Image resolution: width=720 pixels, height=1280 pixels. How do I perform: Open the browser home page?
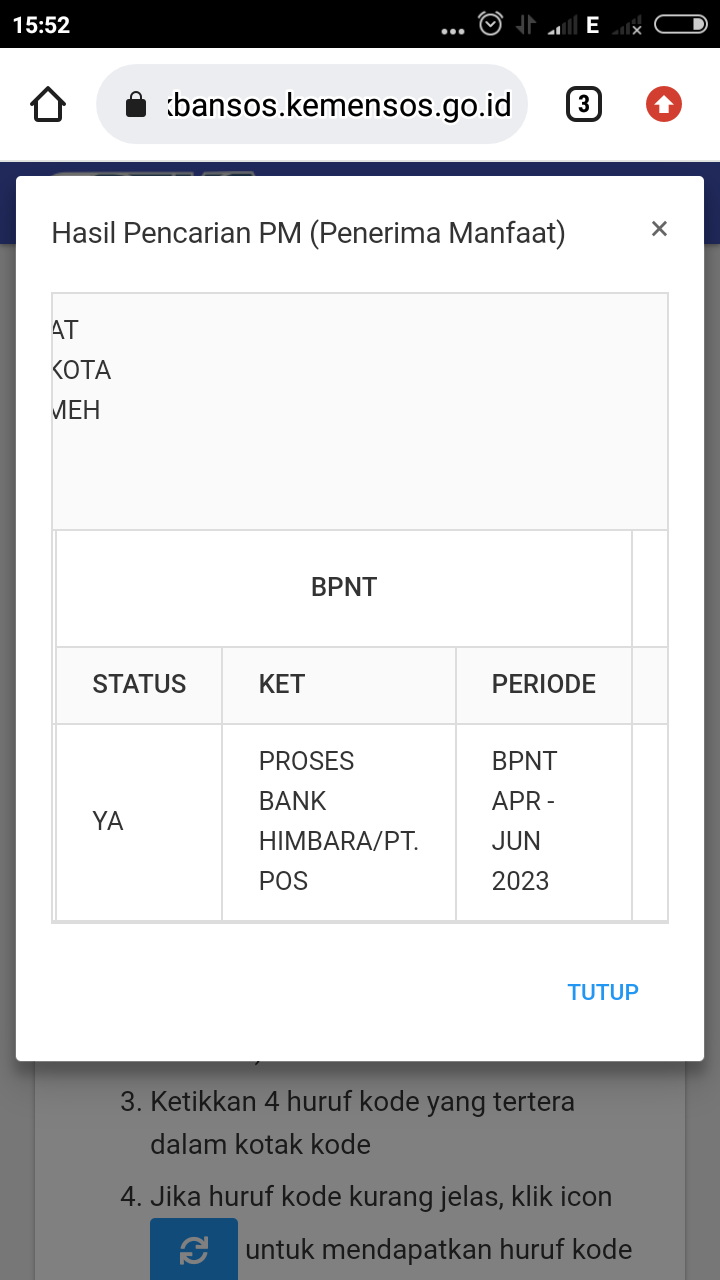click(x=48, y=104)
